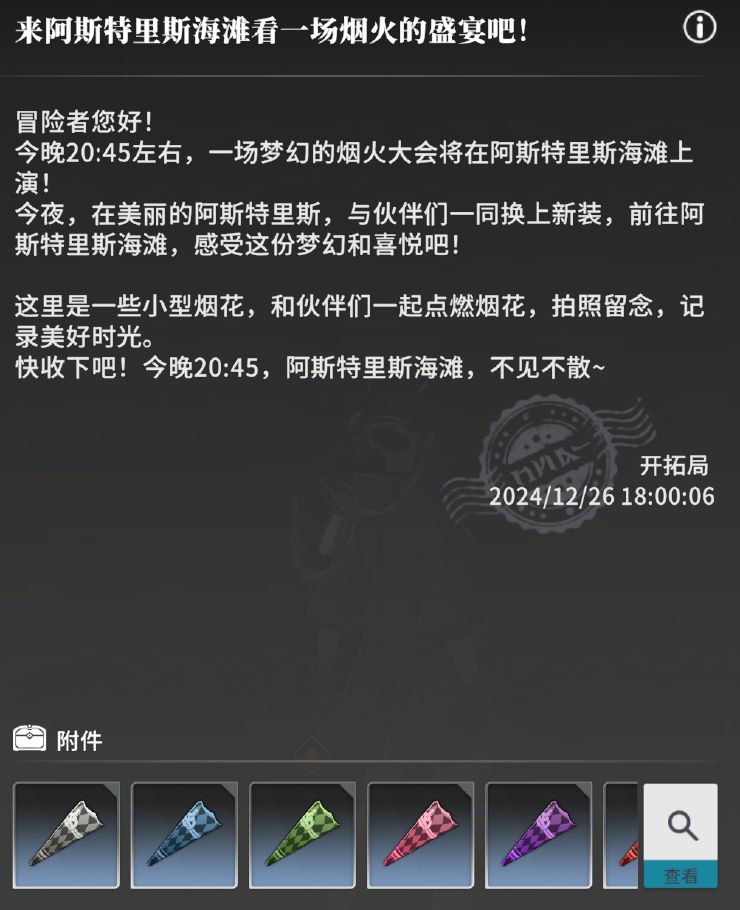
Task: Click the mail body paragraph mentioning 20:45
Action: [350, 155]
